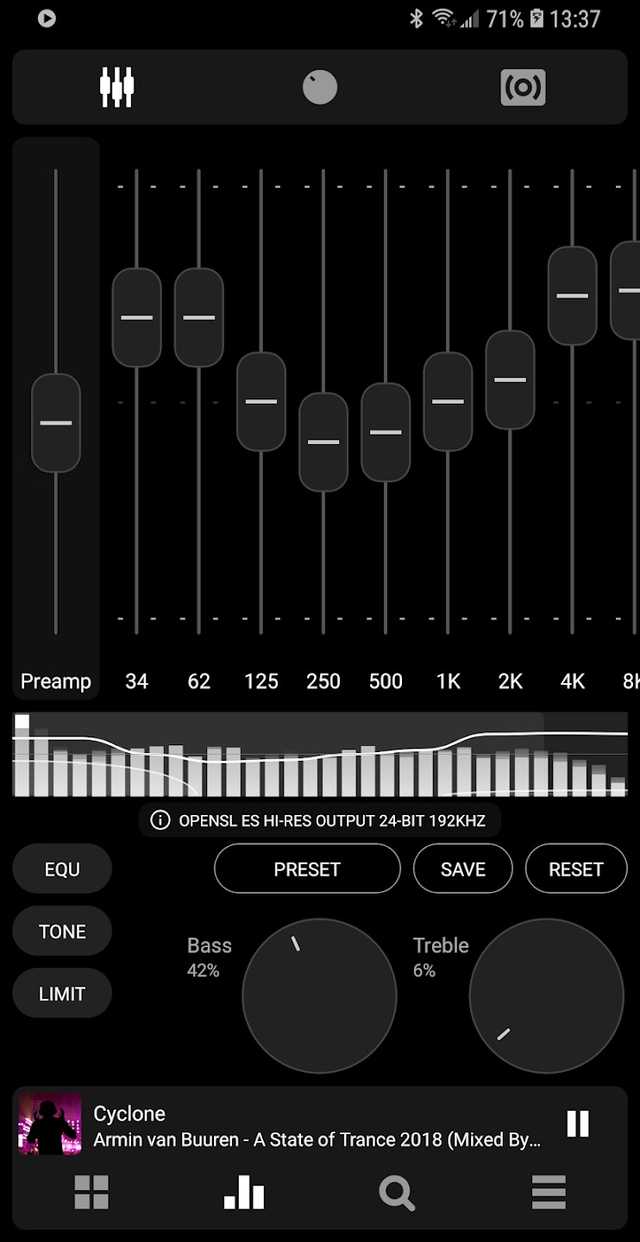640x1242 pixels.
Task: Tap the 250 Hz band slider
Action: click(x=323, y=441)
